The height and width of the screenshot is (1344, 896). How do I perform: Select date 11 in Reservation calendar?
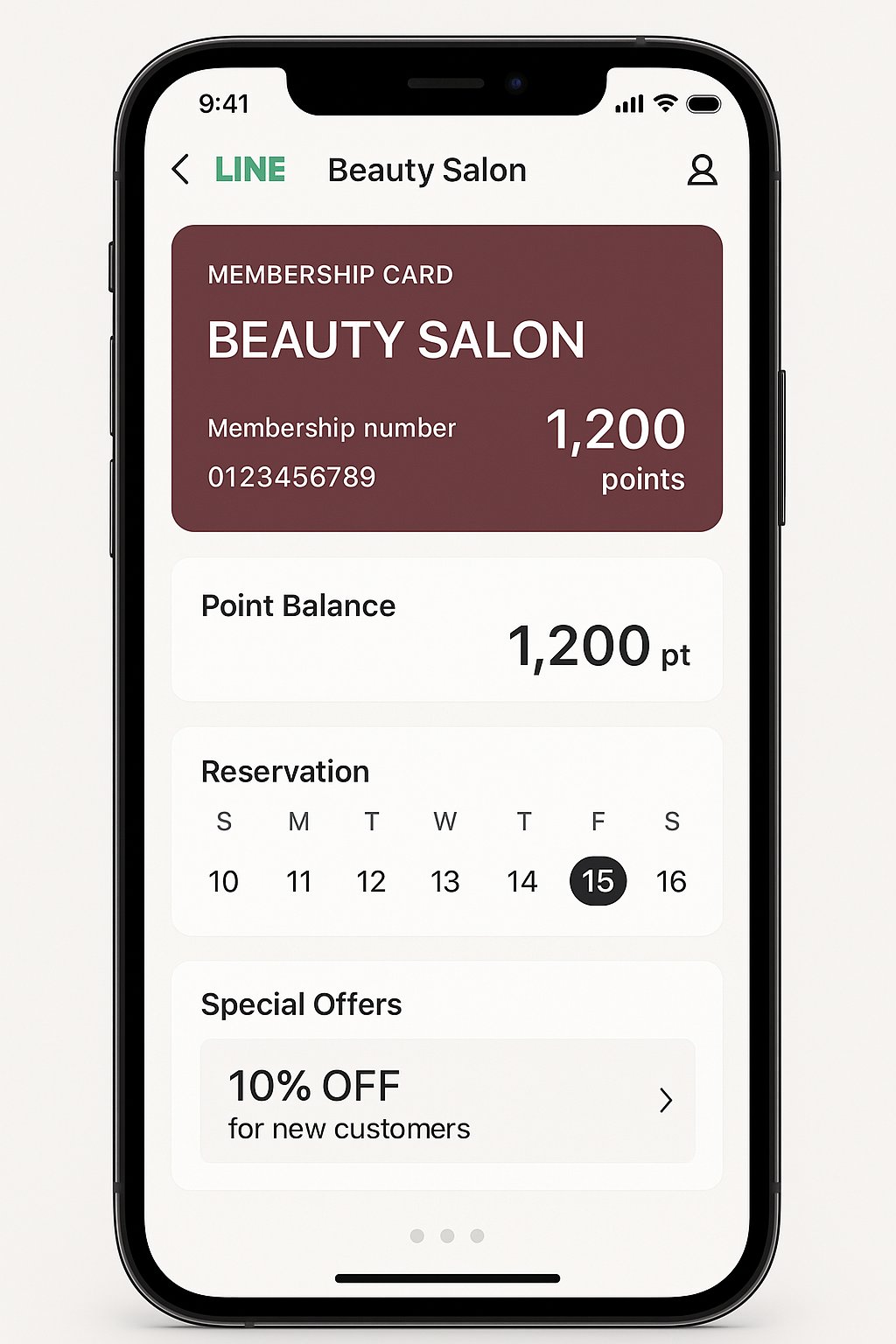tap(298, 881)
